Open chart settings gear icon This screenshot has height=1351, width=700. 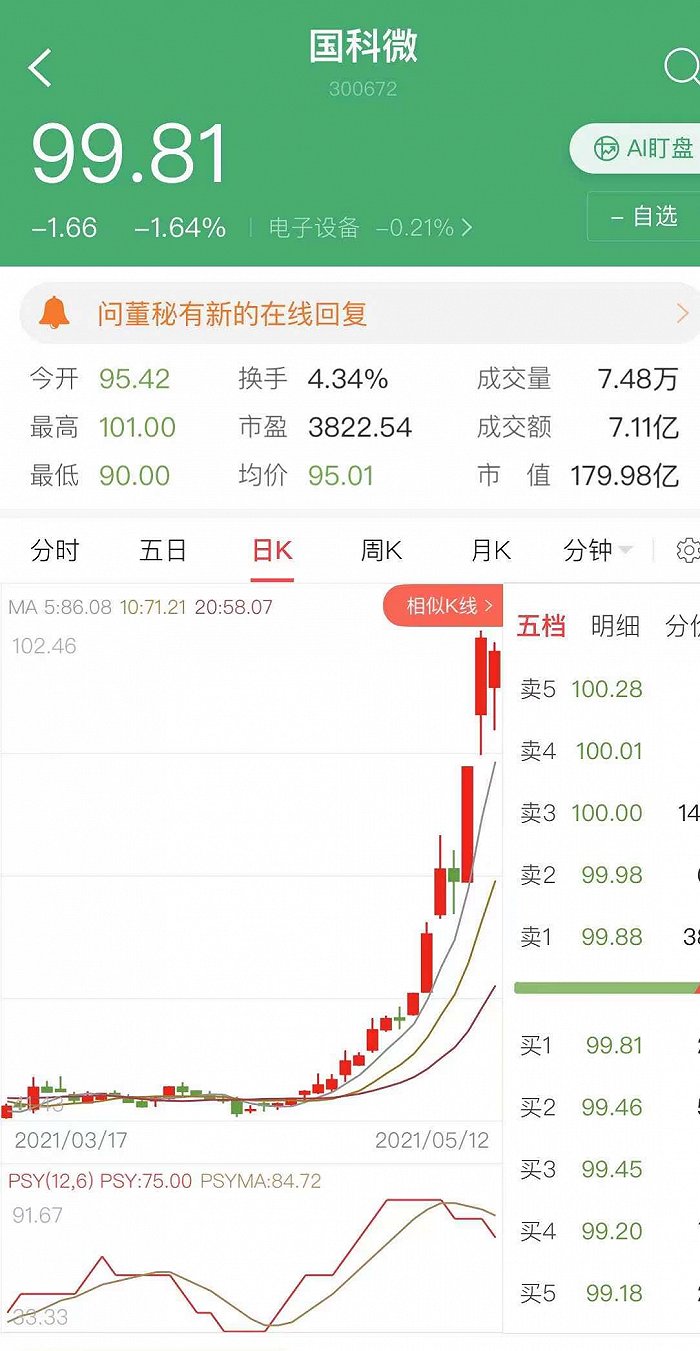click(x=687, y=550)
